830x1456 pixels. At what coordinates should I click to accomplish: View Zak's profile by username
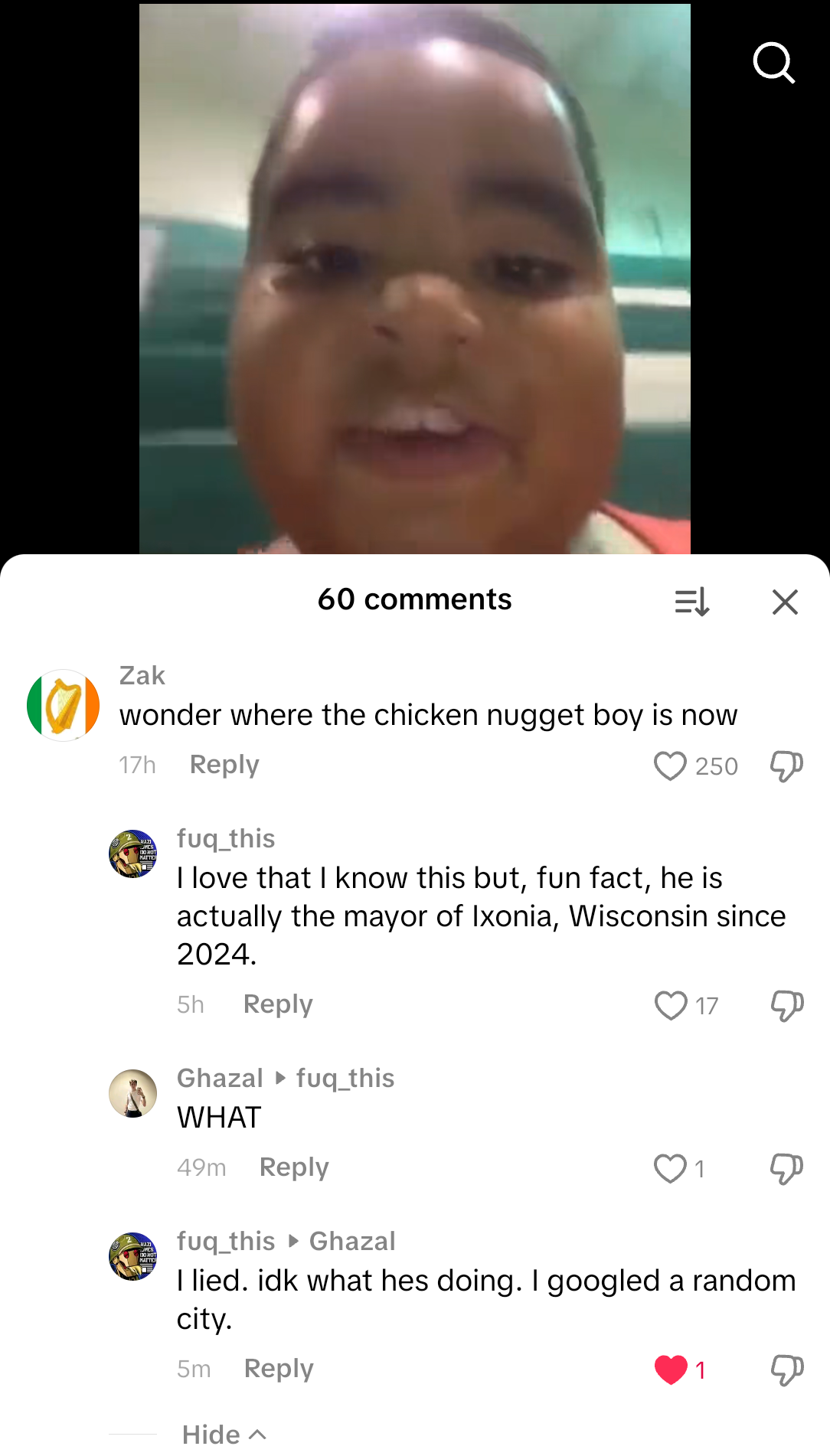[142, 676]
